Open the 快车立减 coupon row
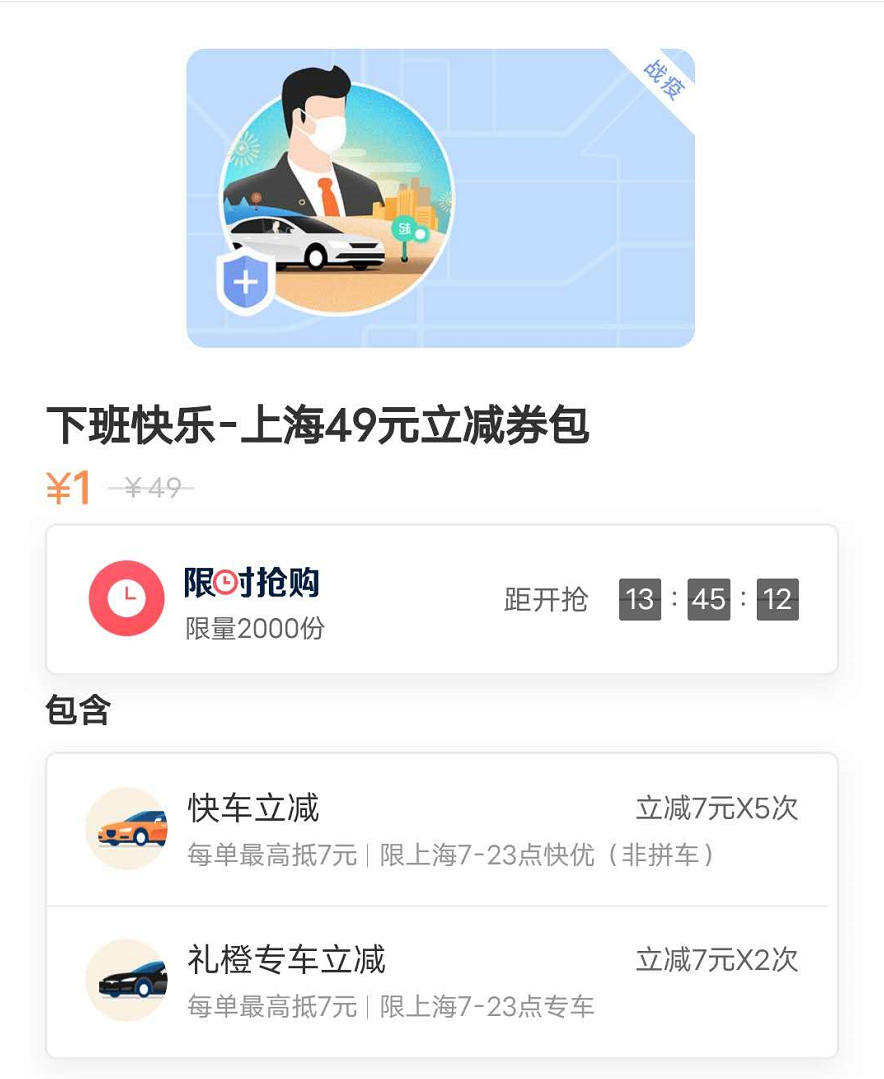Image resolution: width=884 pixels, height=1079 pixels. [441, 829]
